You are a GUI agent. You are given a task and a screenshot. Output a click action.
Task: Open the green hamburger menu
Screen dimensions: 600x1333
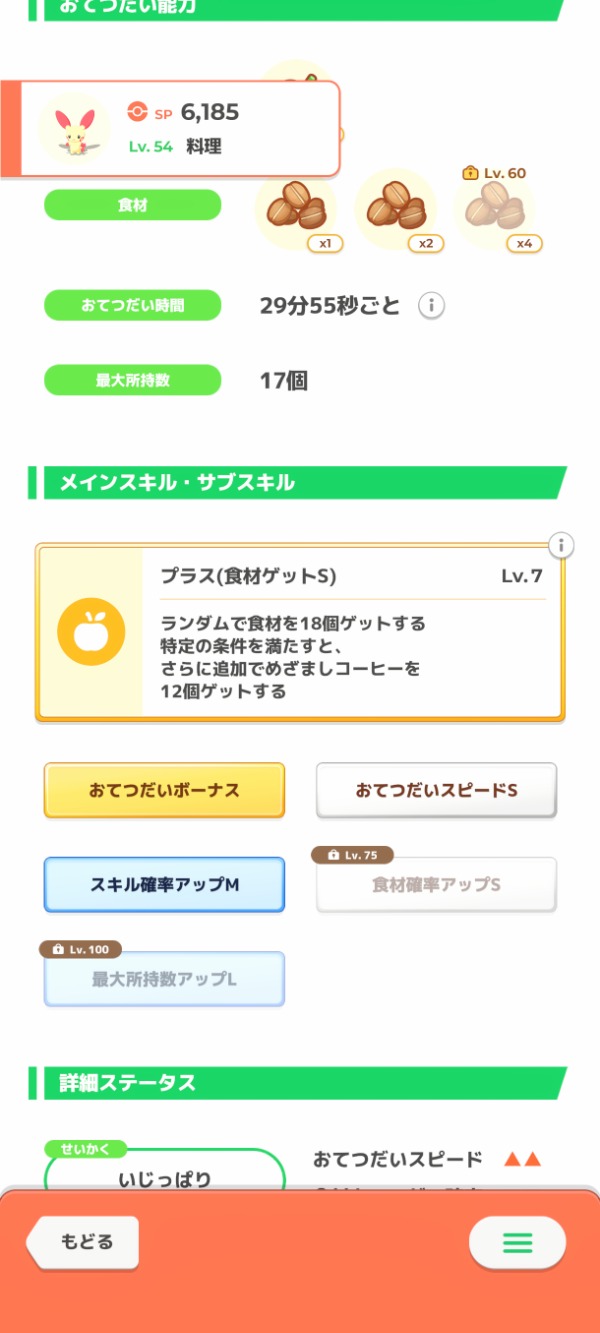517,1243
